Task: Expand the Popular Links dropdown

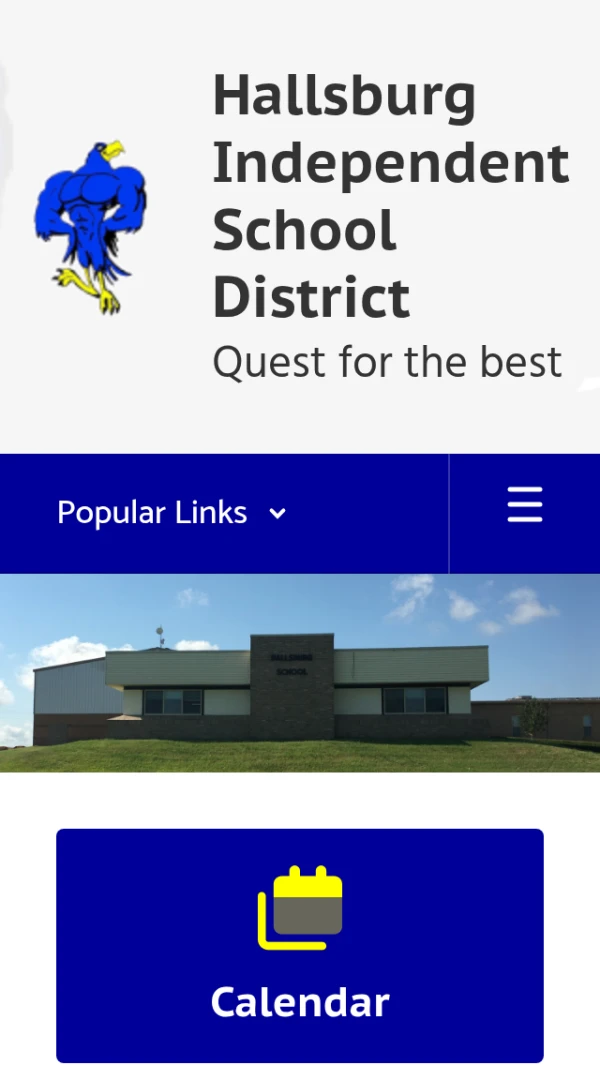Action: (172, 513)
